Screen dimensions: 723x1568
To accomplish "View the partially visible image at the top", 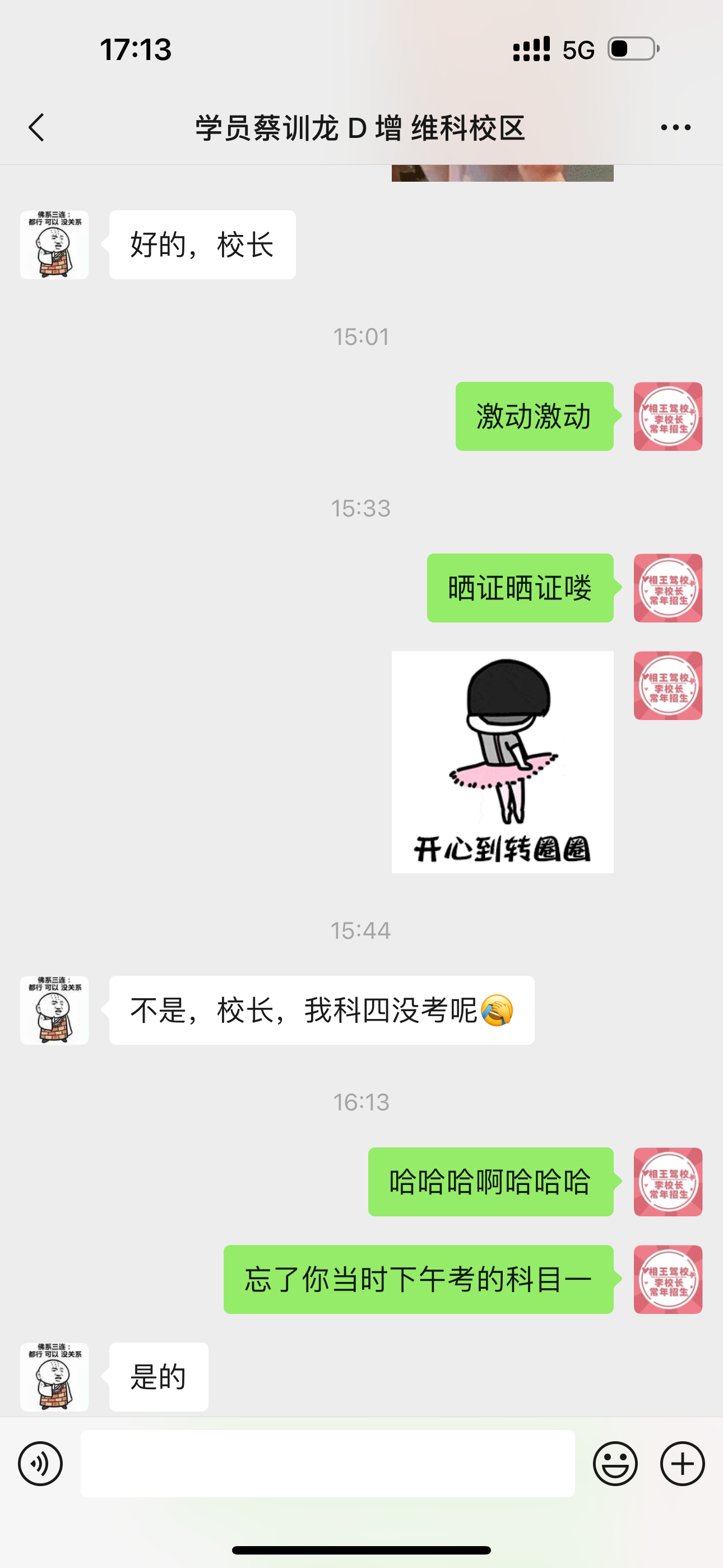I will pos(502,173).
